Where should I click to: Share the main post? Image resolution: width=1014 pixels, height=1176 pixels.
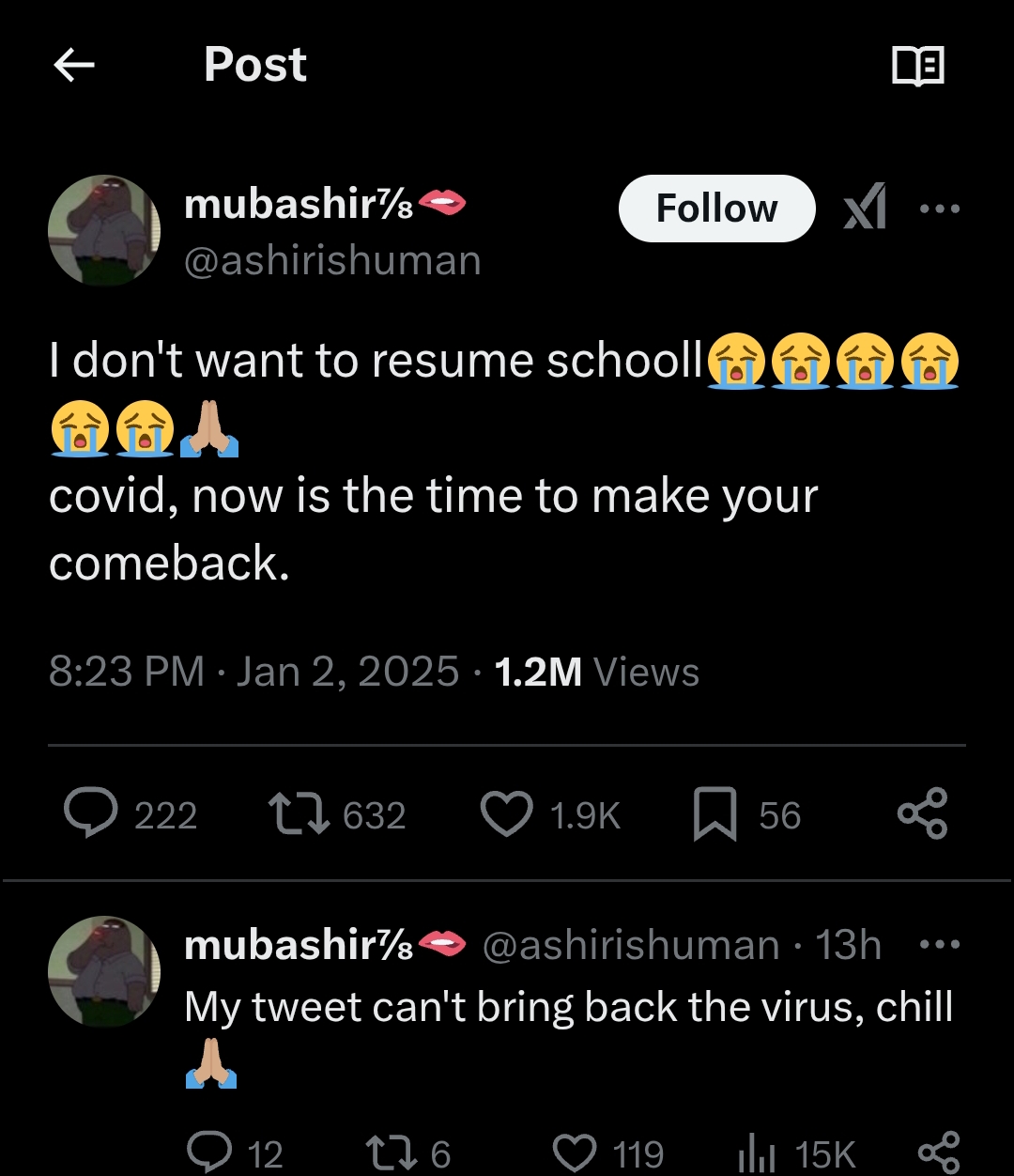[923, 813]
